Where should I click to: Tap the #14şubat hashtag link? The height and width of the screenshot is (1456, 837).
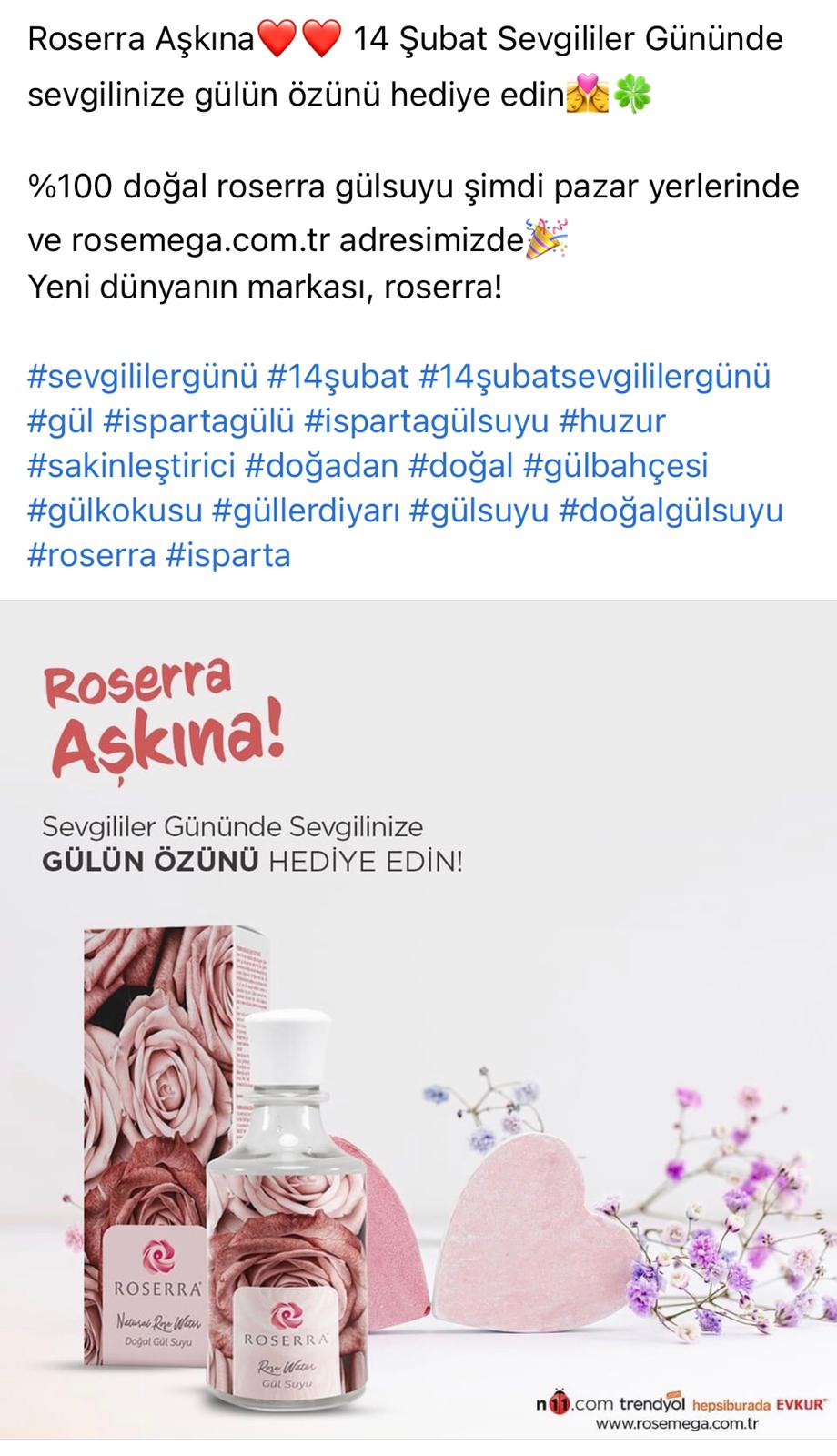click(x=338, y=376)
